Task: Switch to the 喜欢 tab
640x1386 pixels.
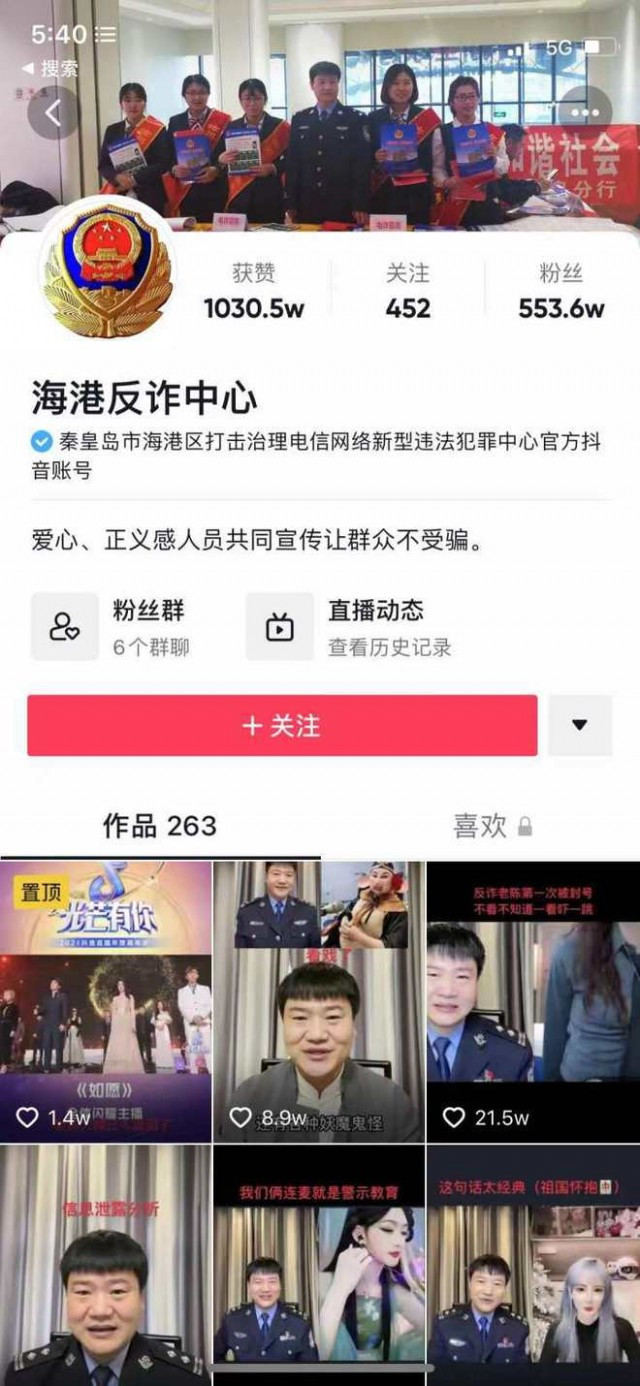Action: click(x=491, y=826)
